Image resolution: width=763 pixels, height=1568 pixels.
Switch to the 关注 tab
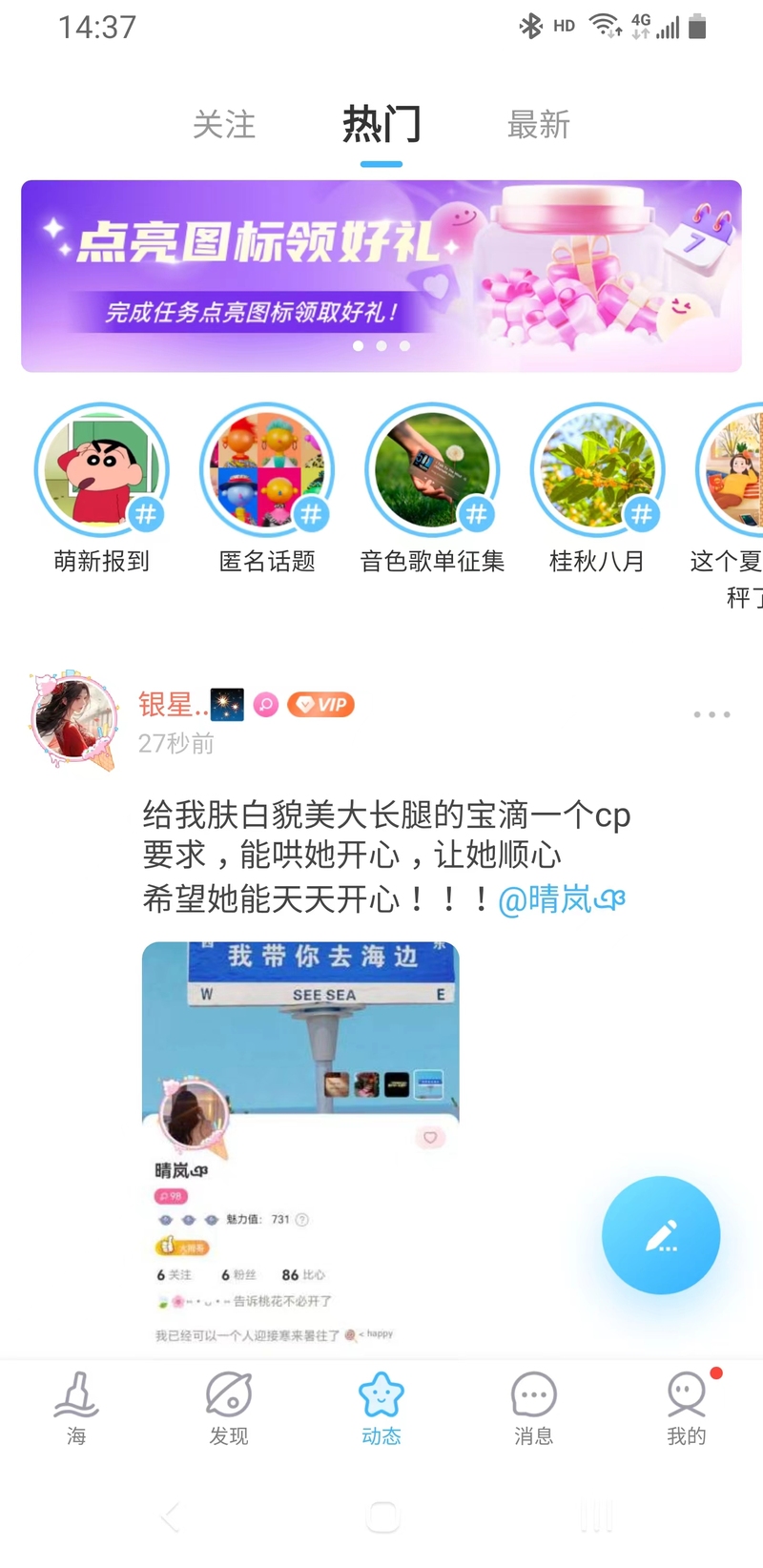click(224, 125)
